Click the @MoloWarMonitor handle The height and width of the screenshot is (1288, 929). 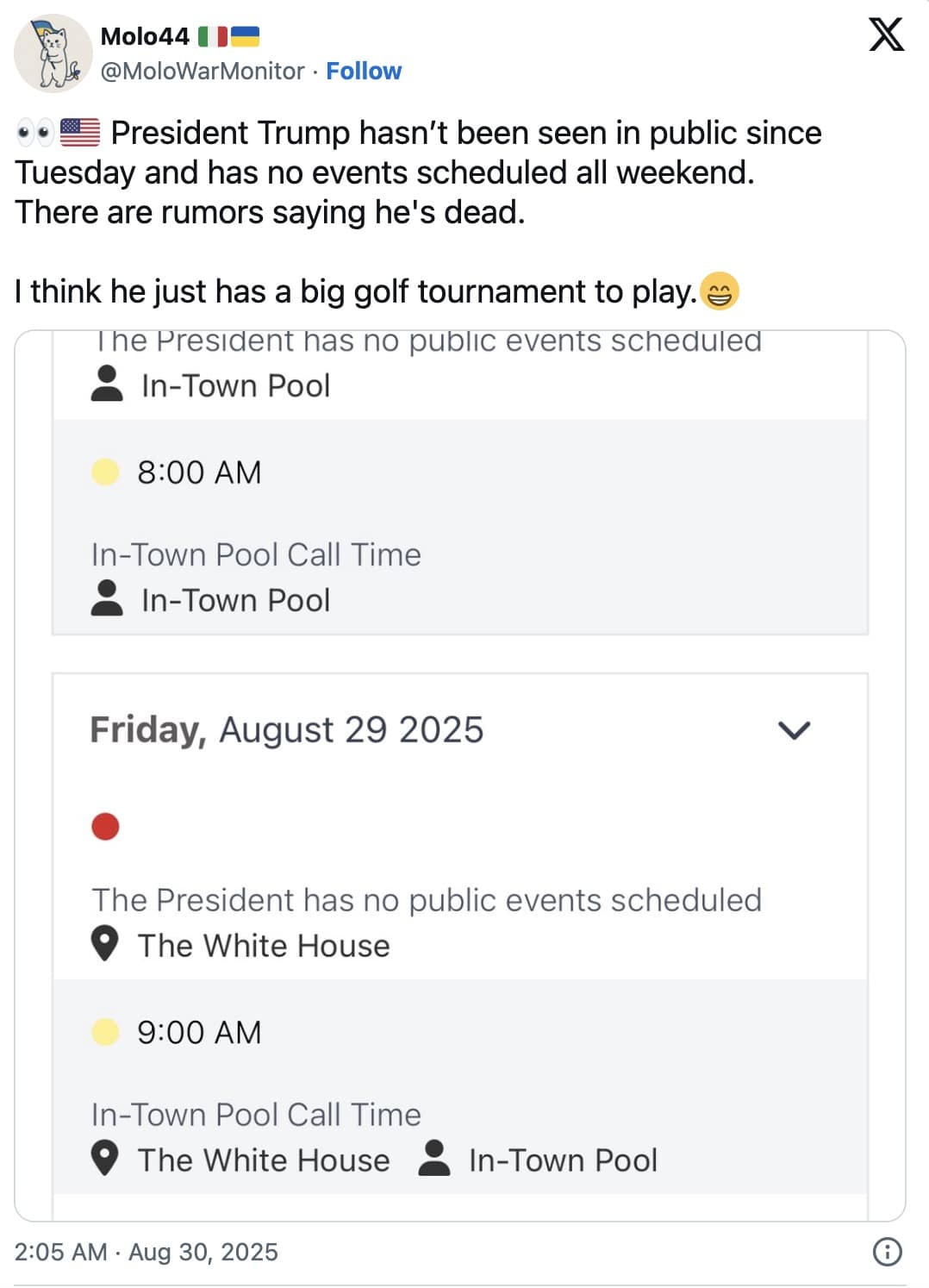click(200, 71)
